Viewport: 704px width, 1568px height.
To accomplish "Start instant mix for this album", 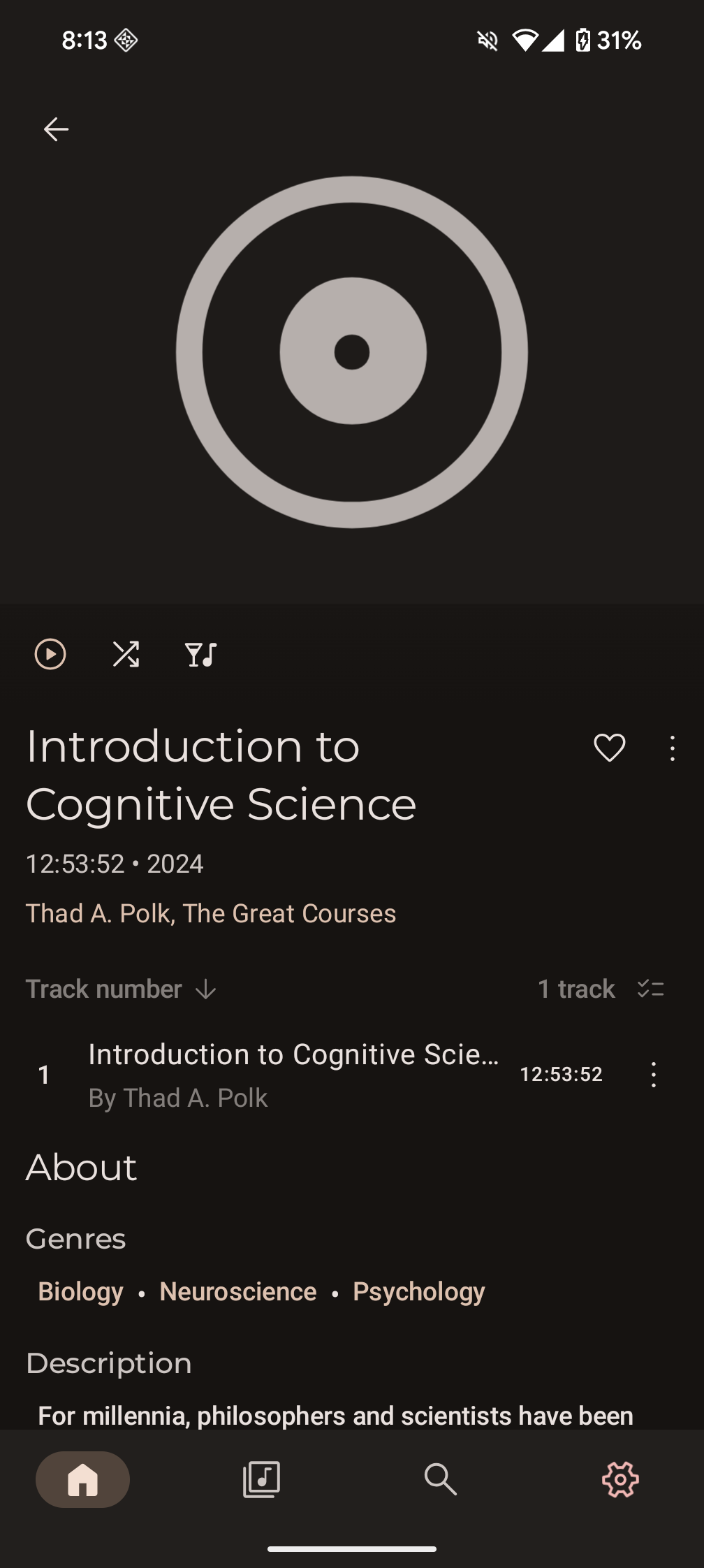I will [x=201, y=655].
